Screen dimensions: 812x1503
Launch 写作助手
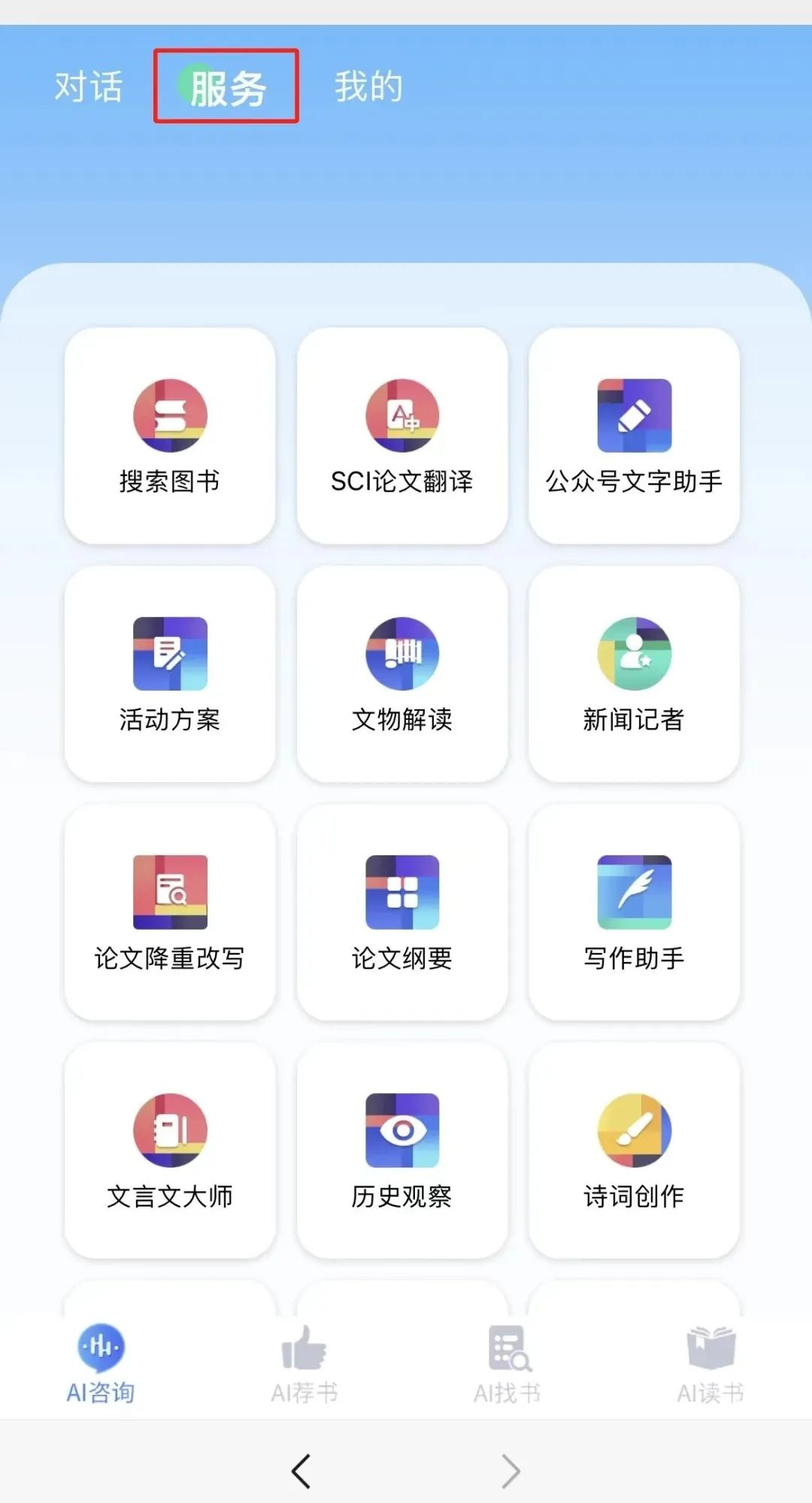pos(634,912)
